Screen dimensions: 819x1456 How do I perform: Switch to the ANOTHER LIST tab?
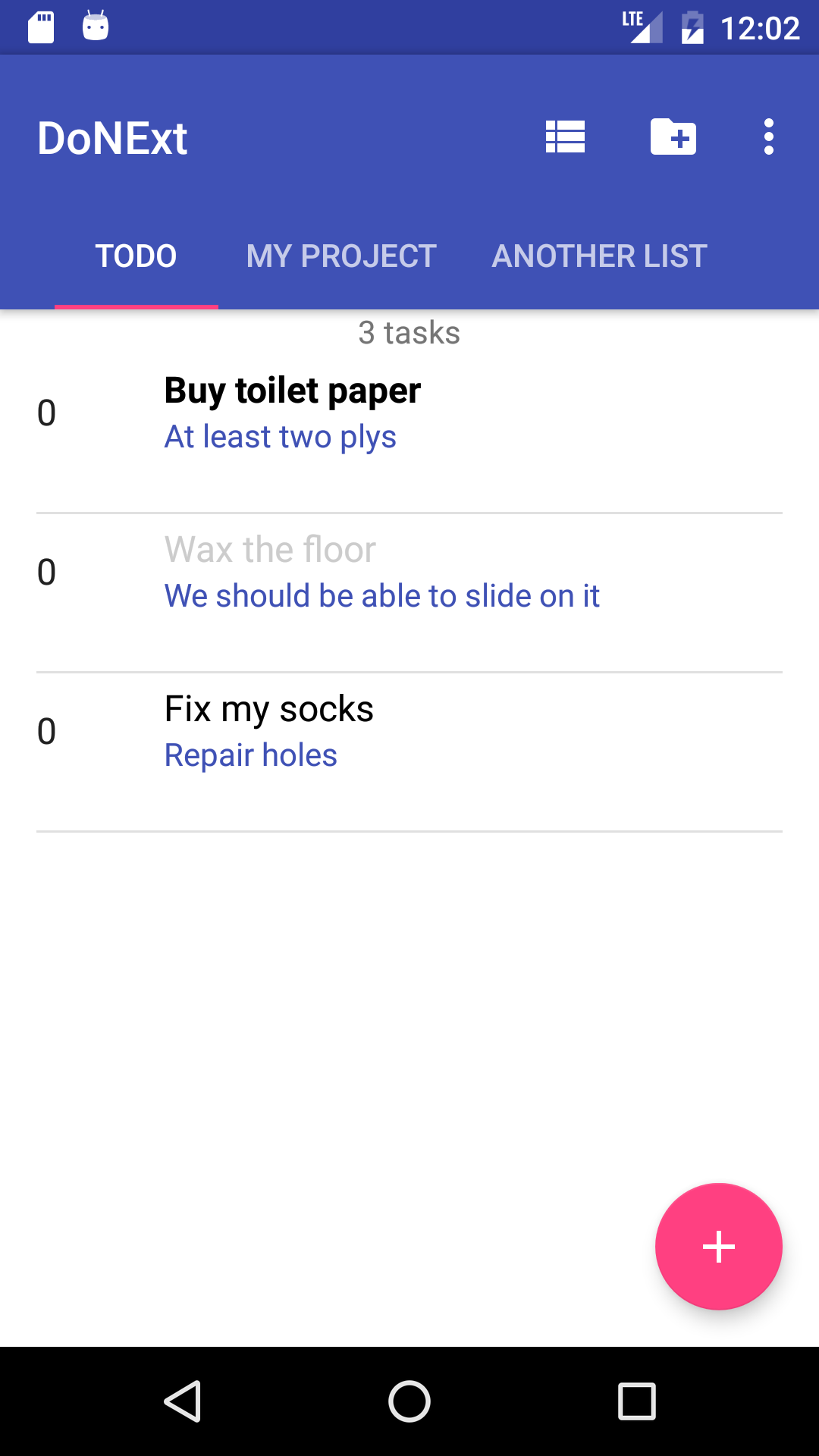point(599,256)
